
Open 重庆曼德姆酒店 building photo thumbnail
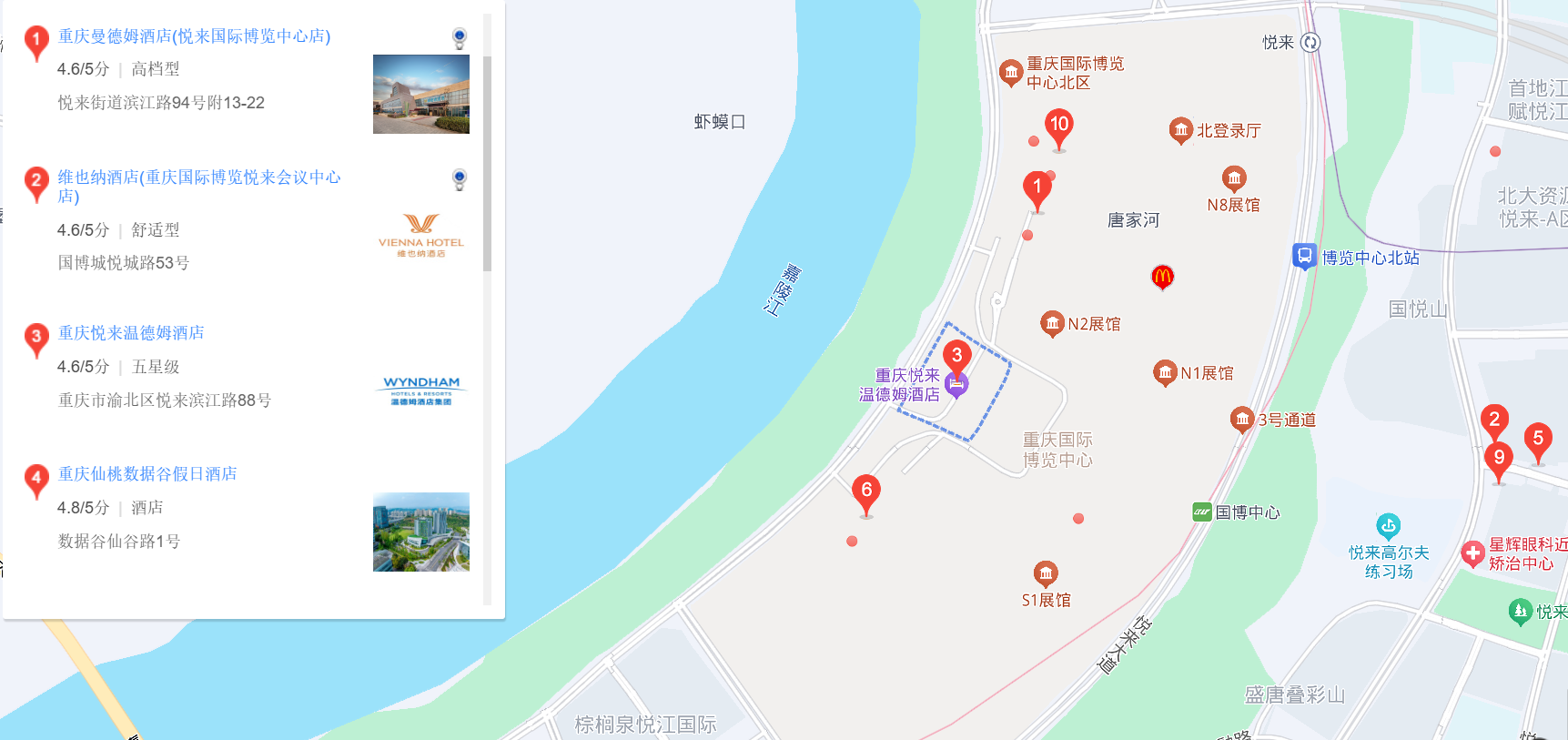(x=421, y=95)
